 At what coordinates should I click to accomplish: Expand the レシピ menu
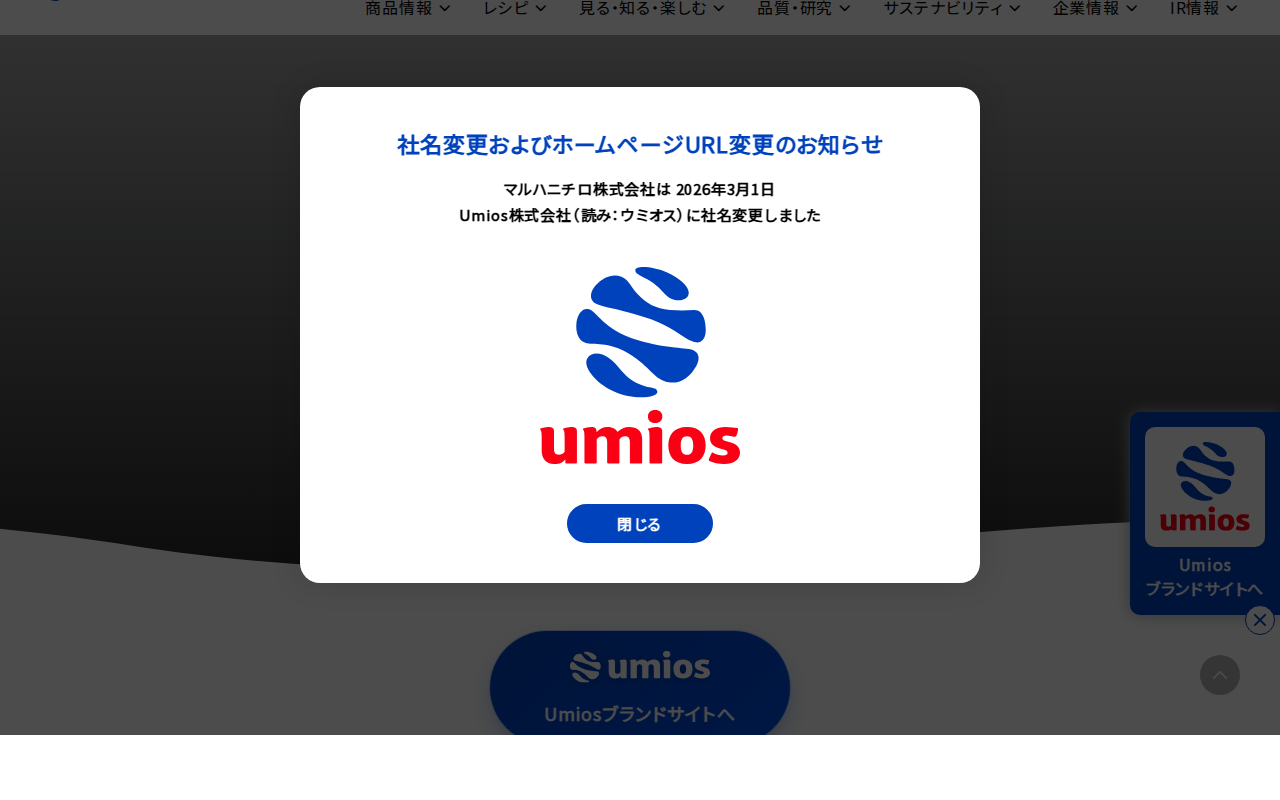point(514,9)
